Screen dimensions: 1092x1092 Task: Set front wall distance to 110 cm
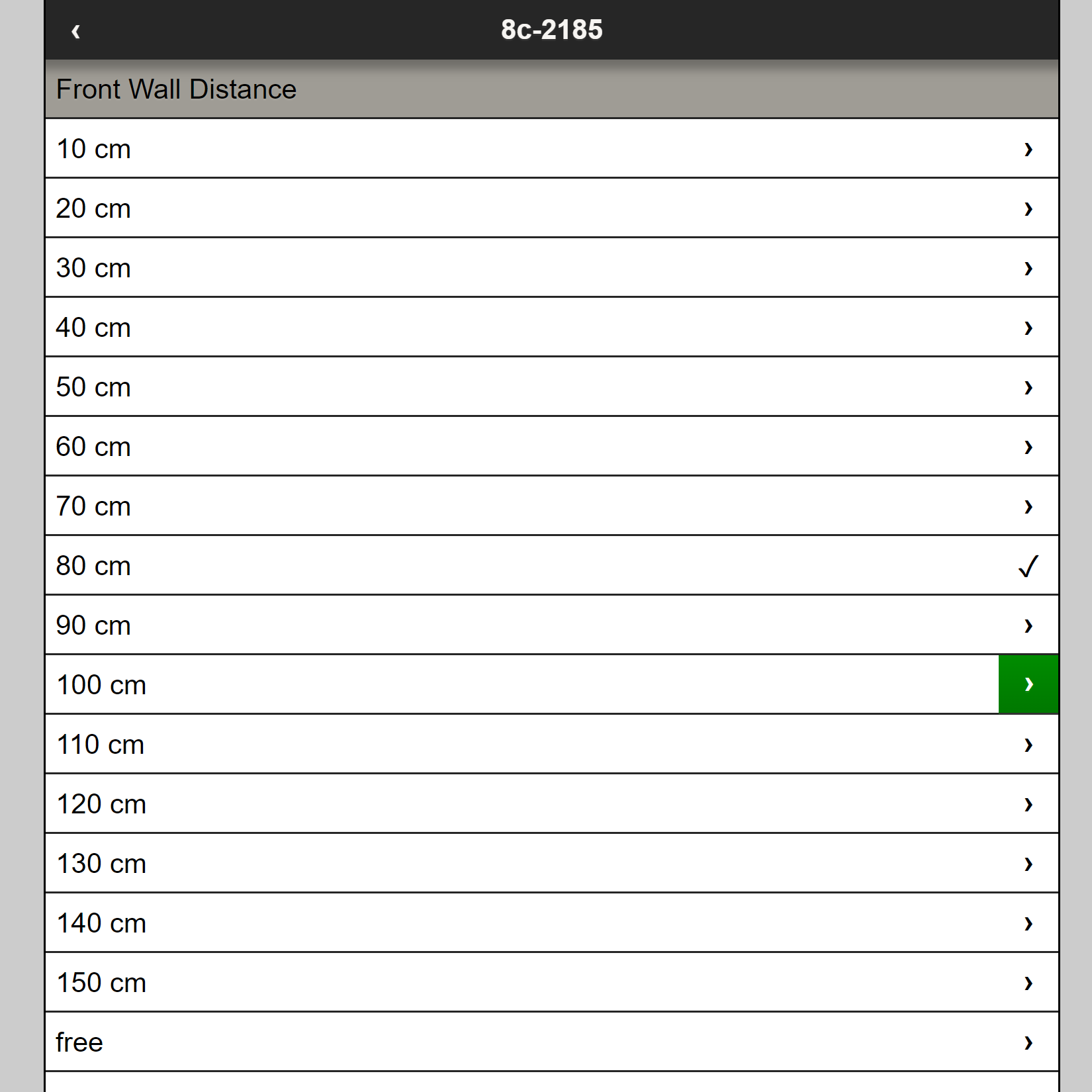[x=551, y=745]
